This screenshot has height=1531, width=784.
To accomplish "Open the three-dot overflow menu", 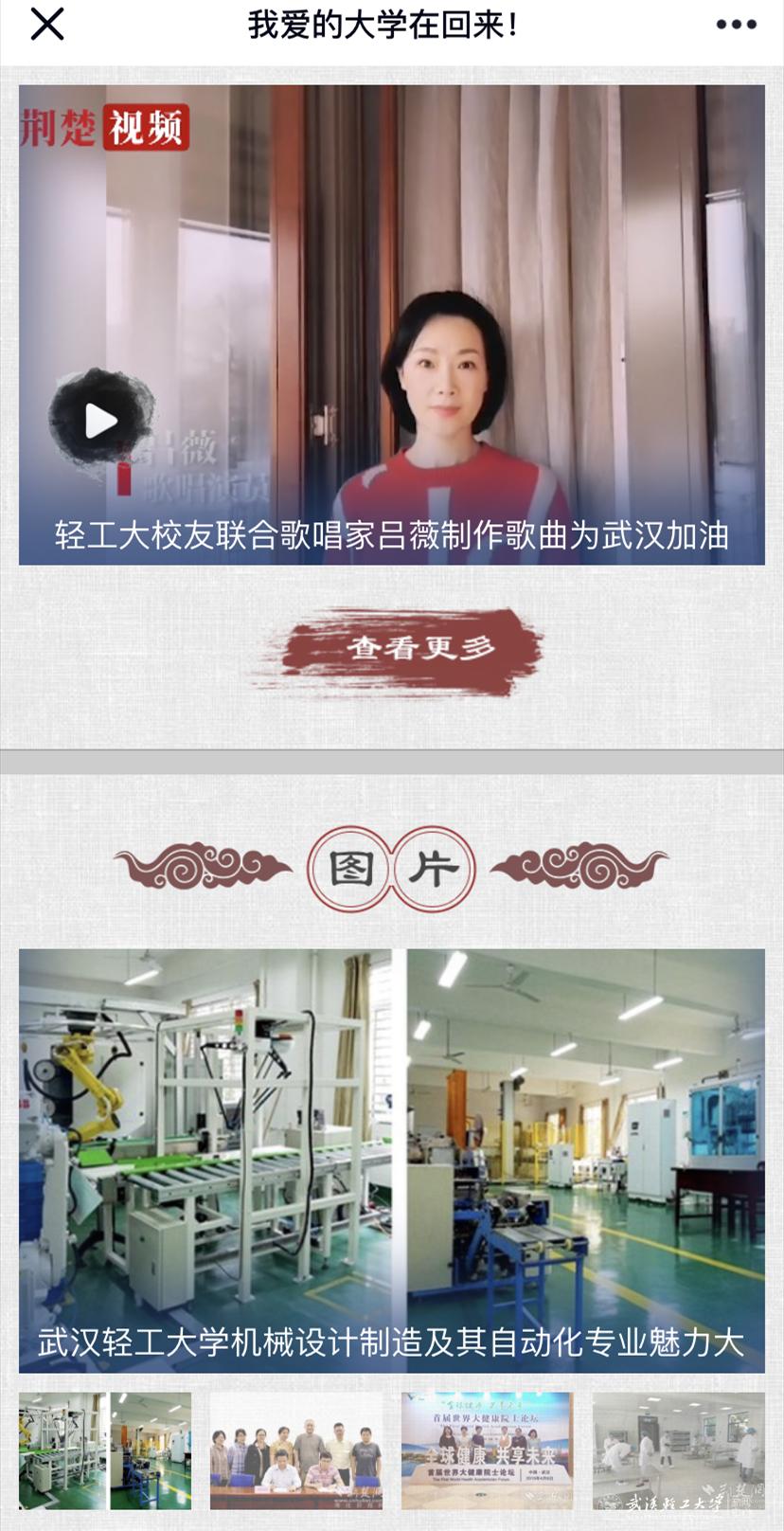I will pos(737,26).
